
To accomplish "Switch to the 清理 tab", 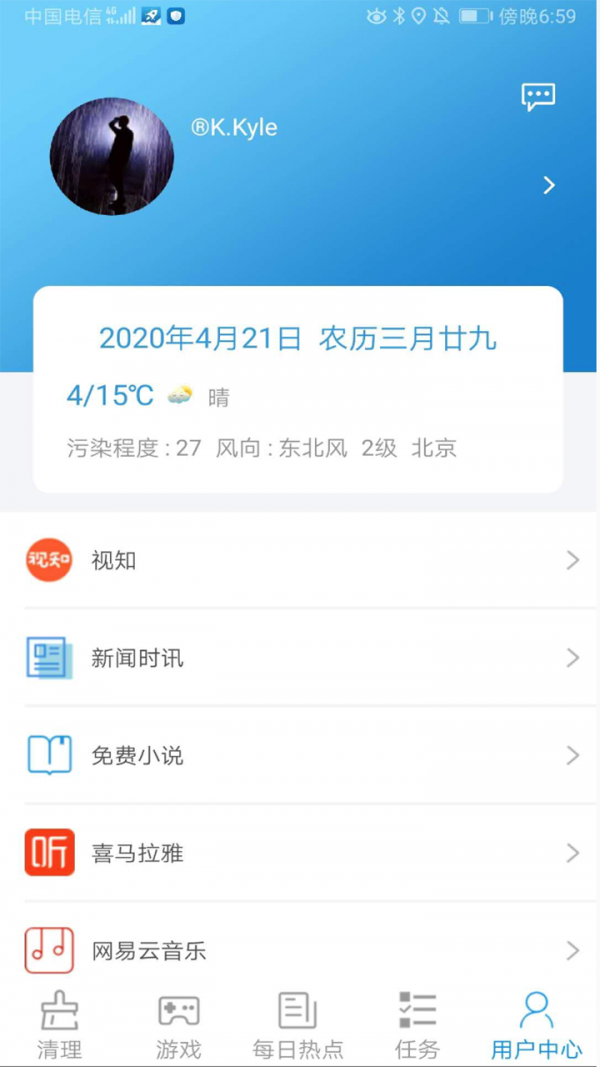I will click(x=59, y=1025).
